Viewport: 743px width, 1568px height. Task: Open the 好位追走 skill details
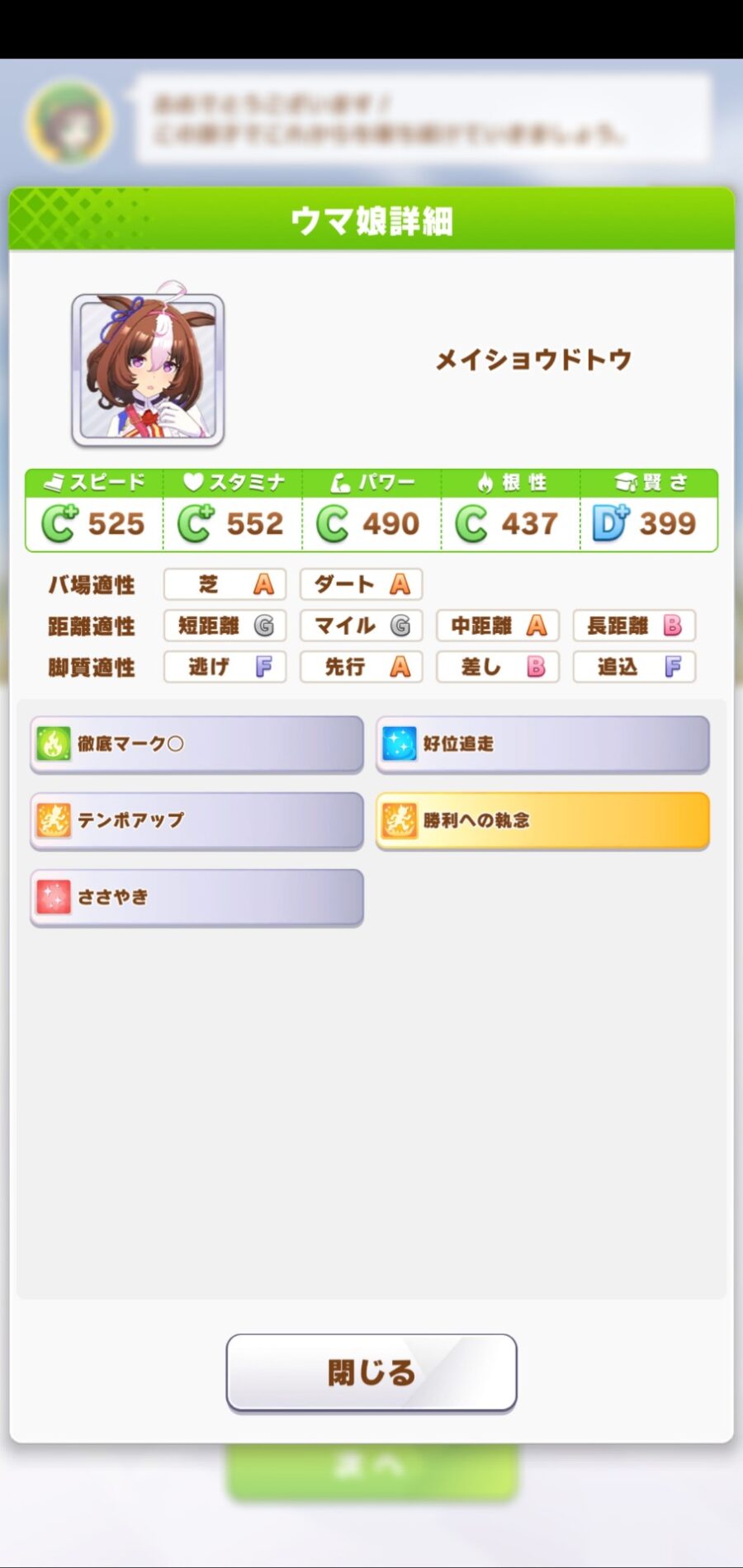pos(542,744)
